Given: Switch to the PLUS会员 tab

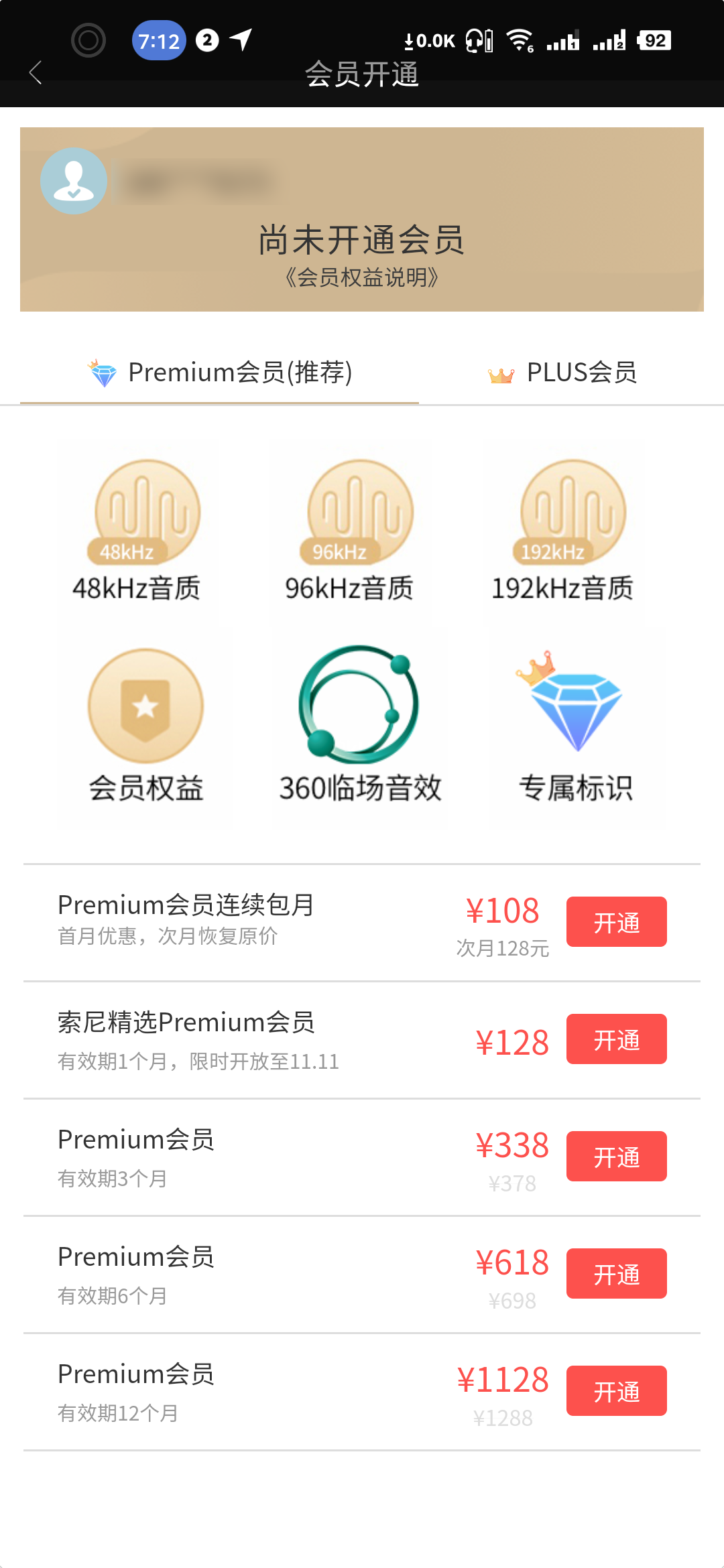Looking at the screenshot, I should [563, 373].
